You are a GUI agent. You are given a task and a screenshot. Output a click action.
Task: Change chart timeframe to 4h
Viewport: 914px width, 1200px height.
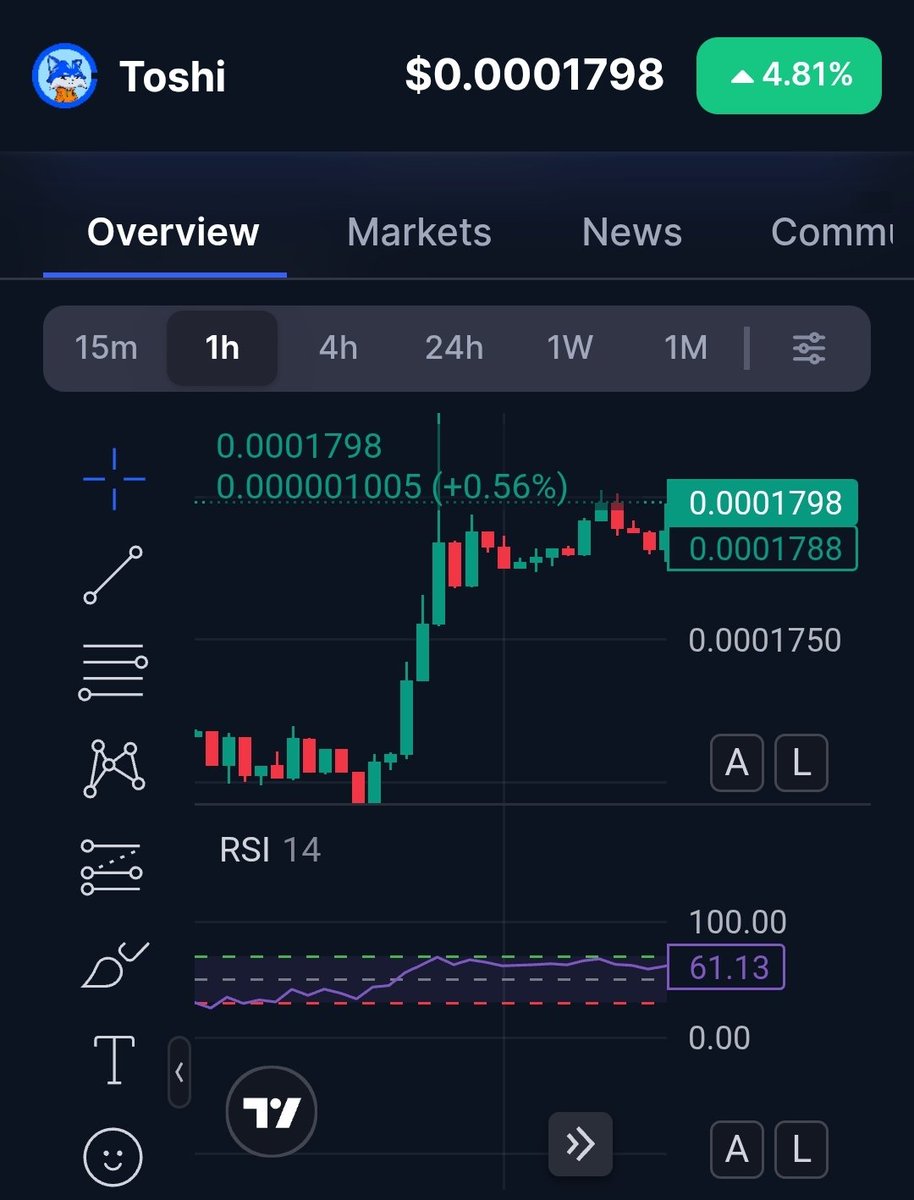point(338,348)
